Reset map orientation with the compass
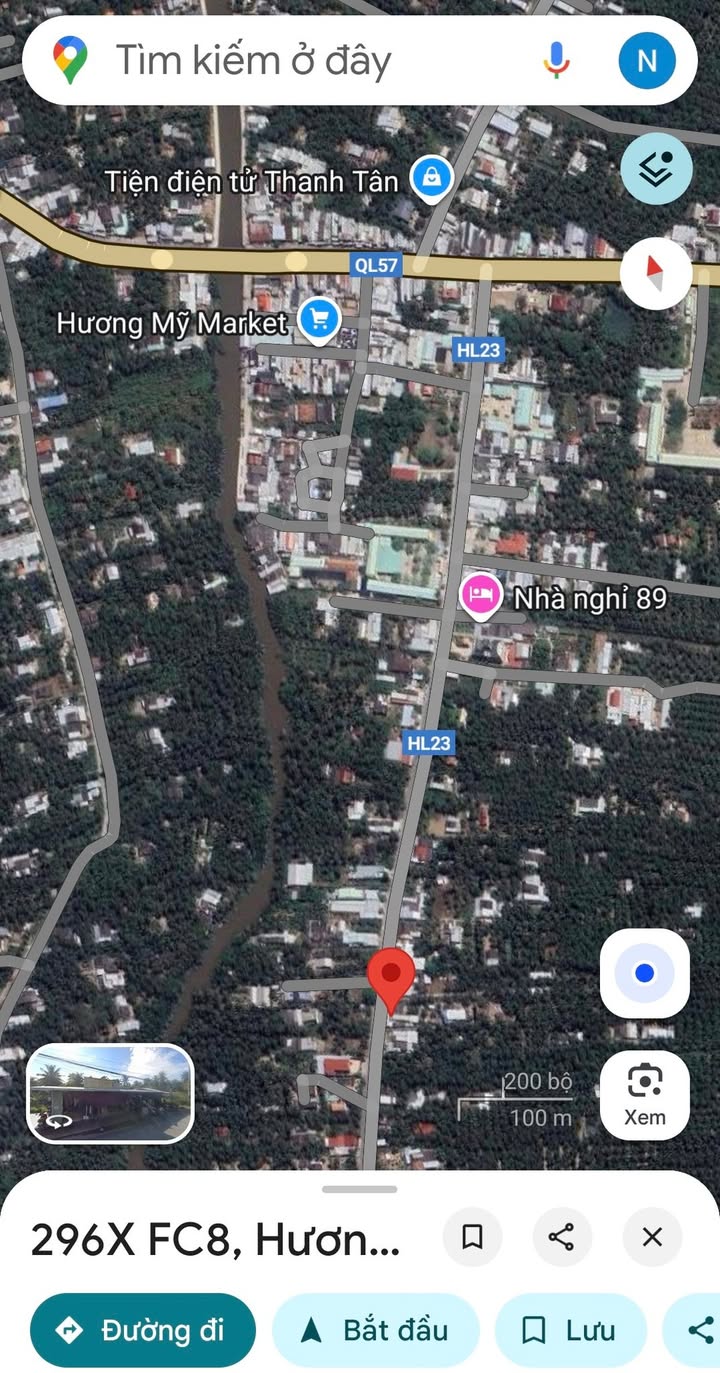This screenshot has height=1373, width=720. [656, 271]
